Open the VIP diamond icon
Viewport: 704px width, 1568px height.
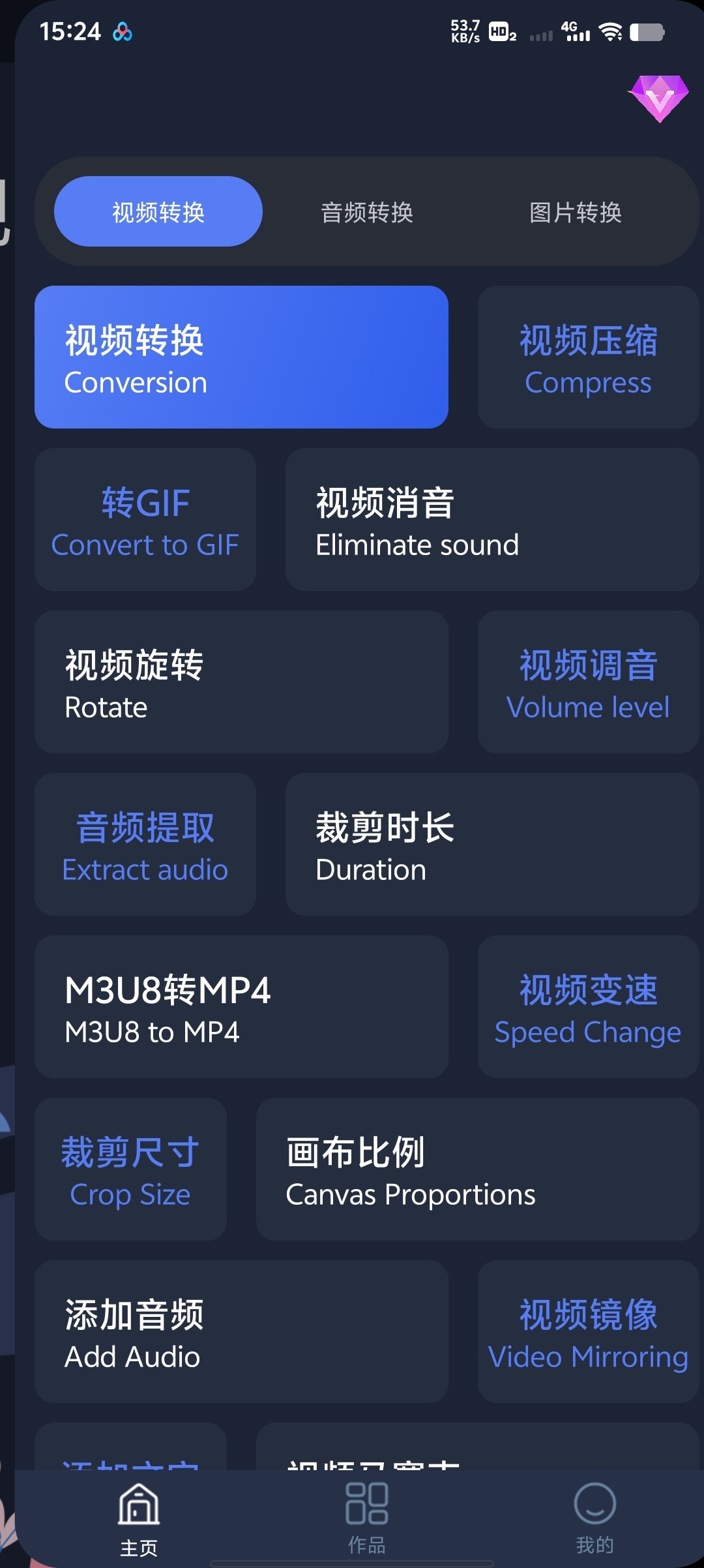659,98
